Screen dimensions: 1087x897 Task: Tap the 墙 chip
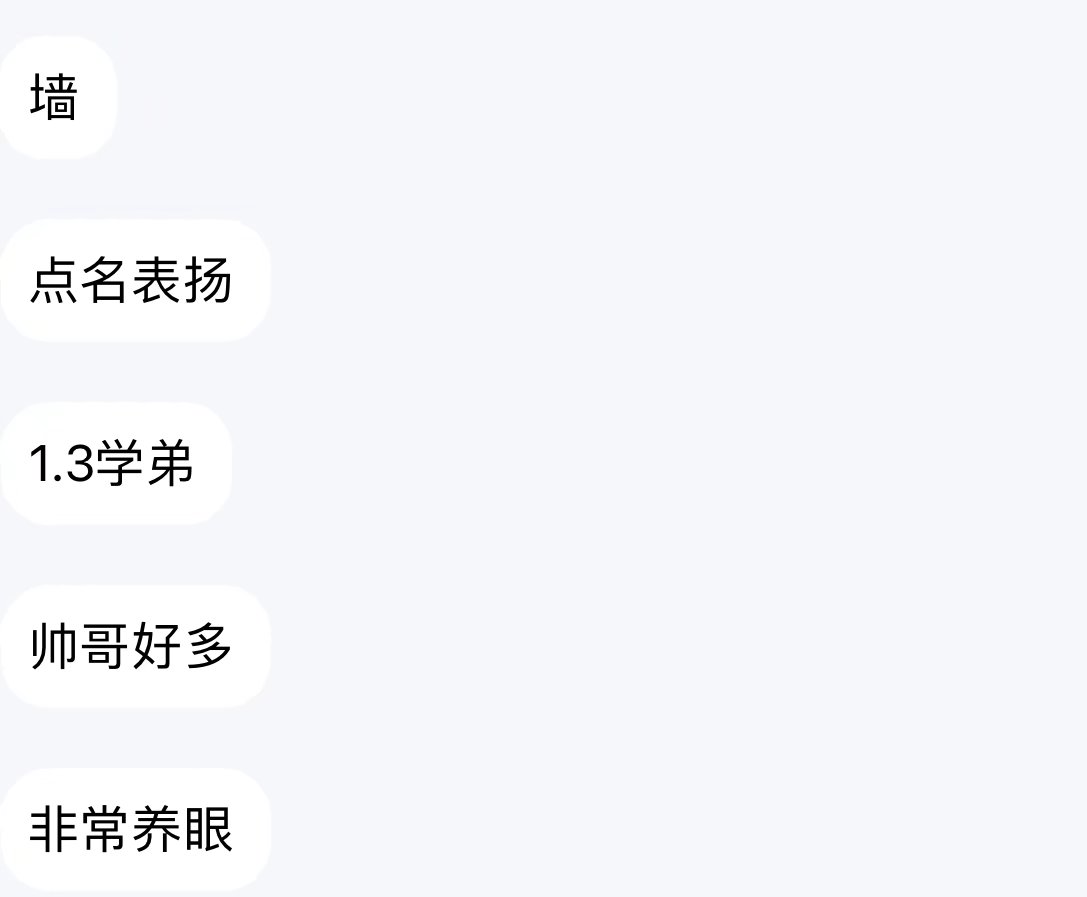tap(55, 98)
